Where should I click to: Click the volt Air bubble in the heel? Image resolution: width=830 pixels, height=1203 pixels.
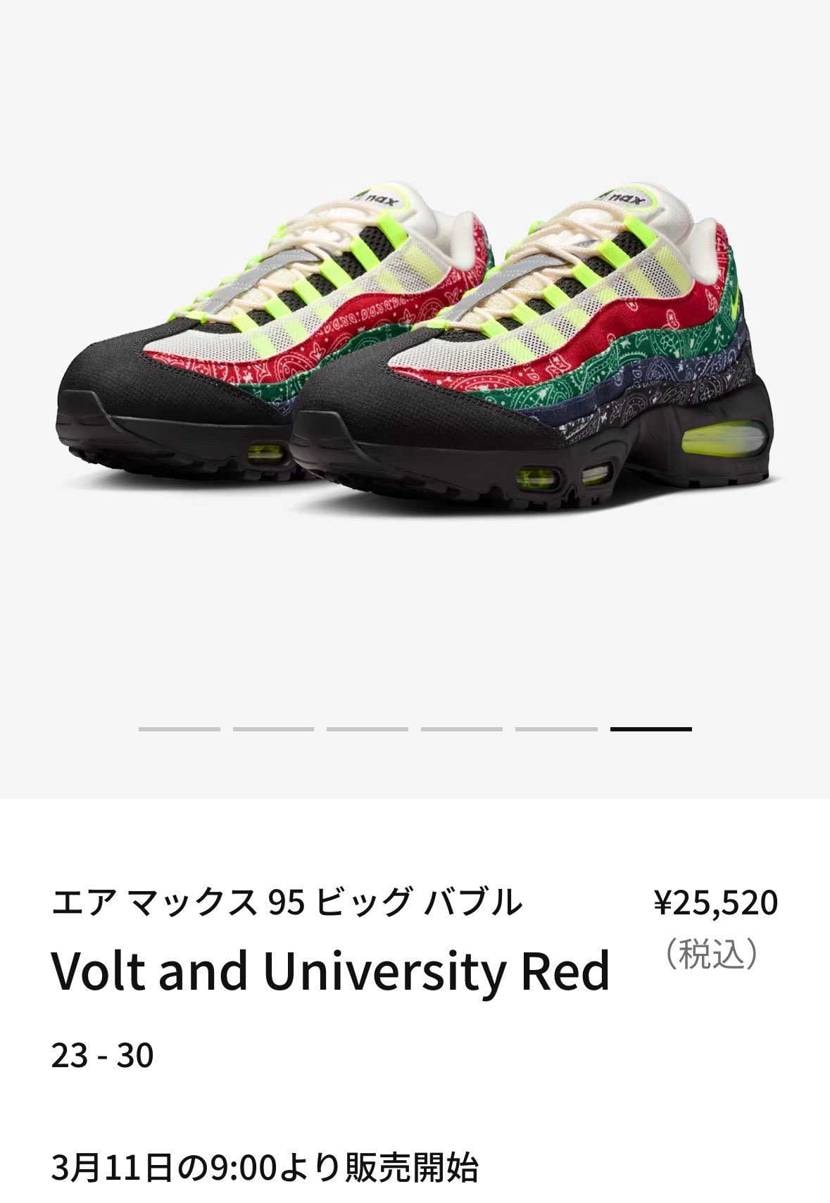click(722, 440)
